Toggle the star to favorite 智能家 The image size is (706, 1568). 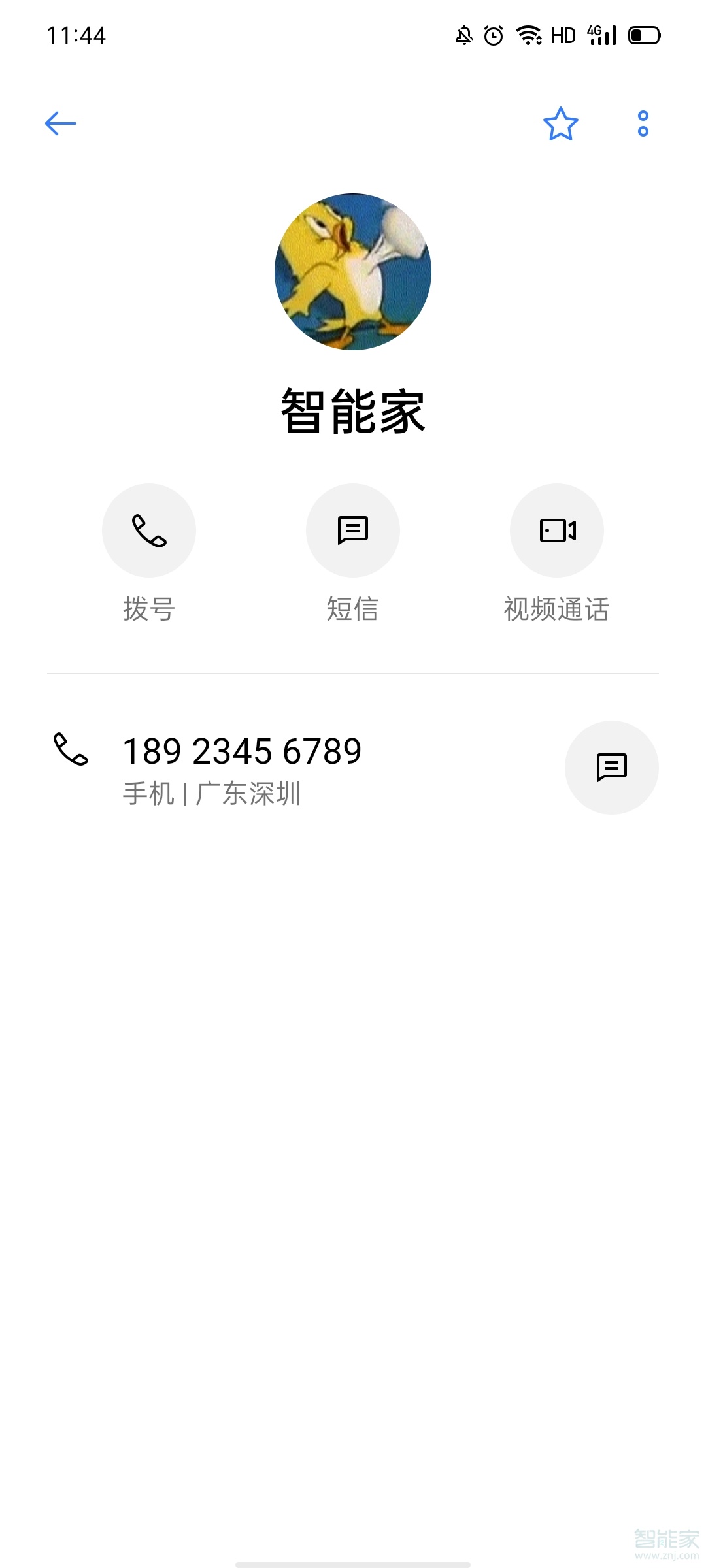[x=561, y=124]
